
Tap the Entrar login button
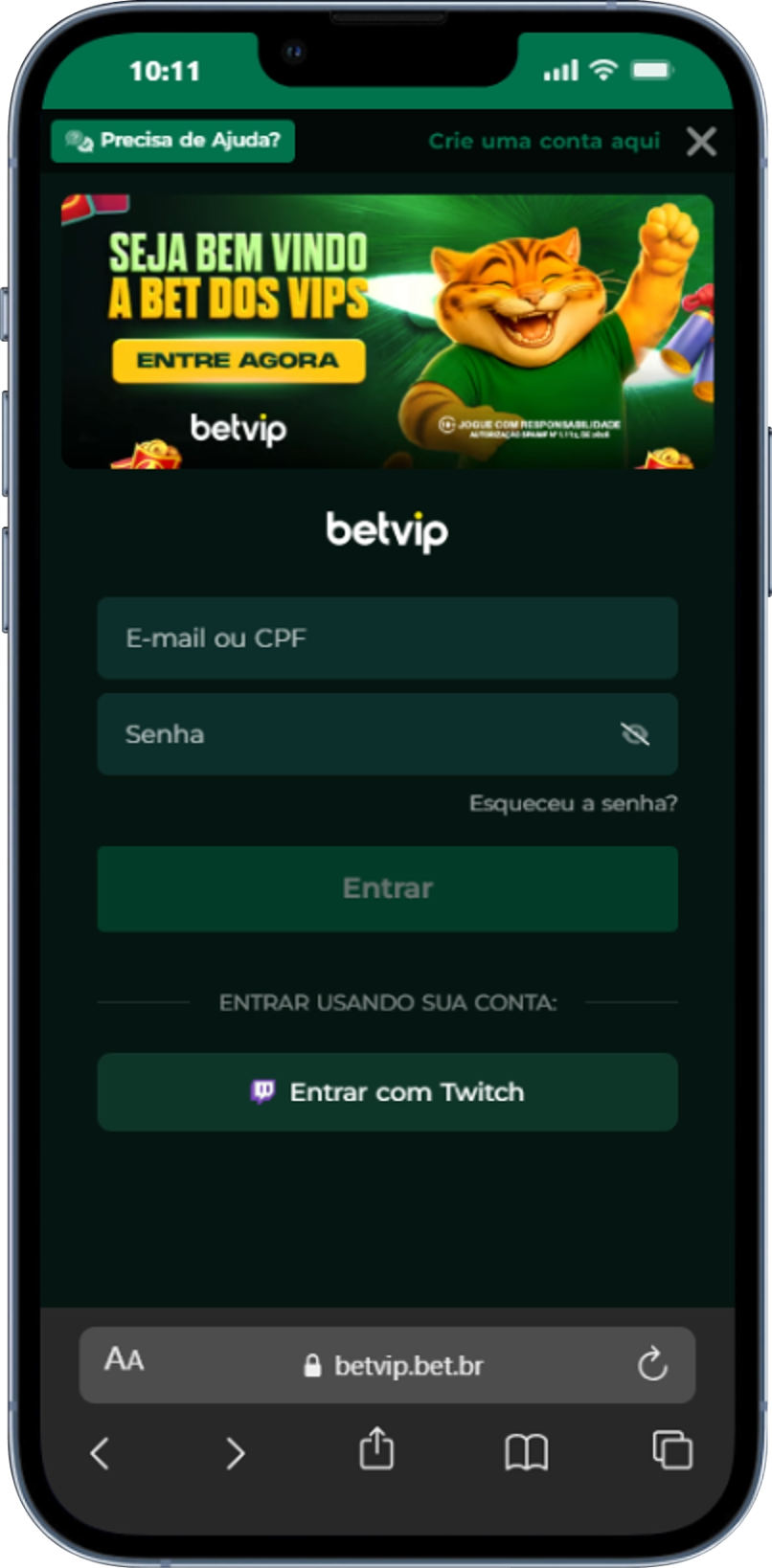pos(387,888)
